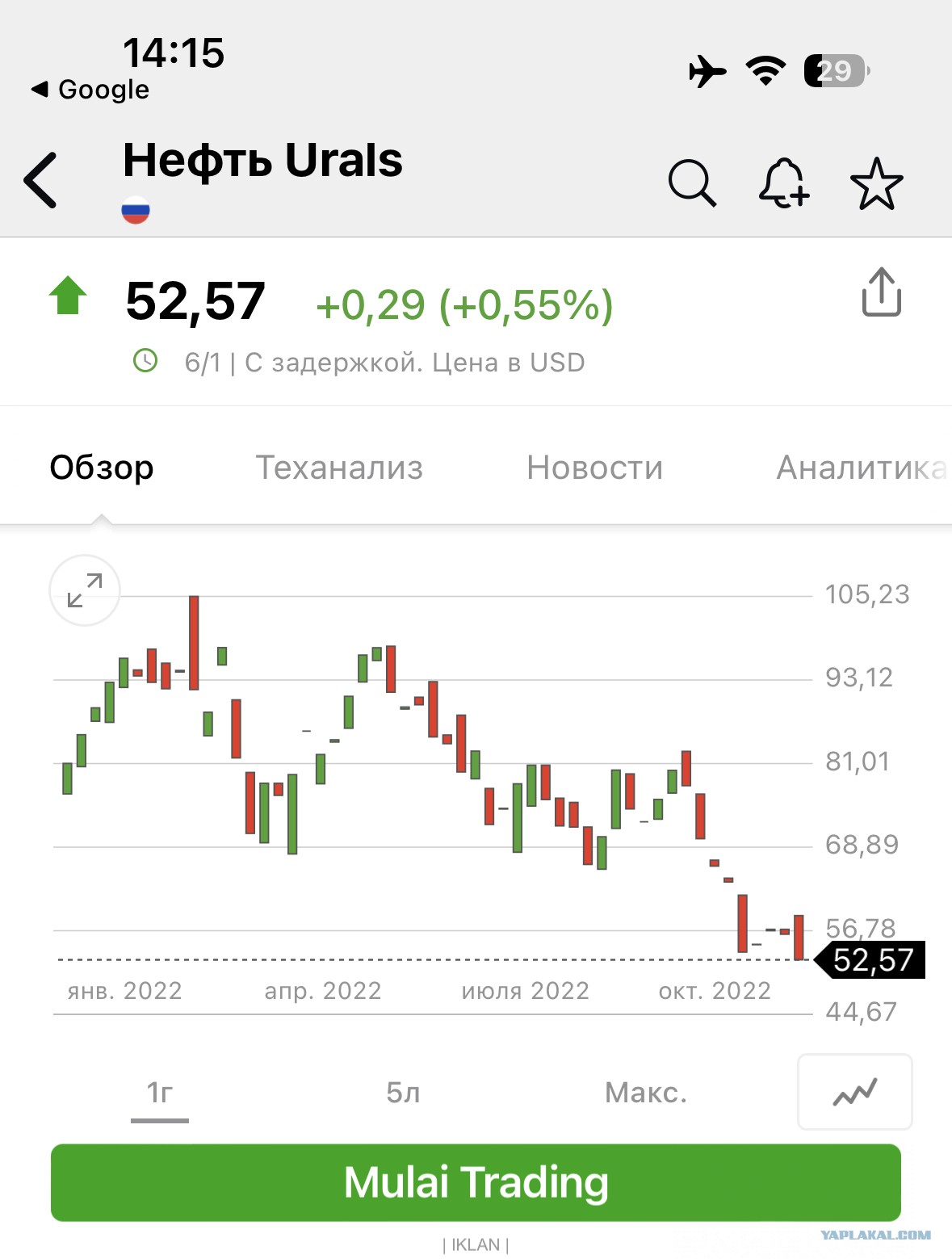This screenshot has width=952, height=1259.
Task: Open search with the magnifier icon
Action: pos(692,183)
